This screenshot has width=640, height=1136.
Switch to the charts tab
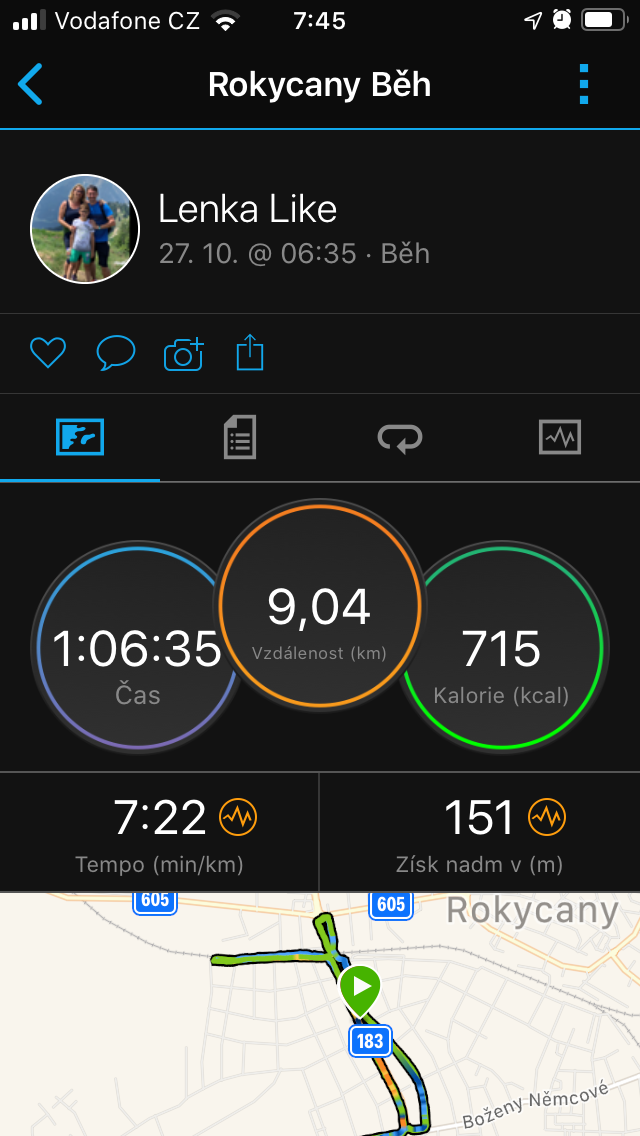[x=560, y=438]
